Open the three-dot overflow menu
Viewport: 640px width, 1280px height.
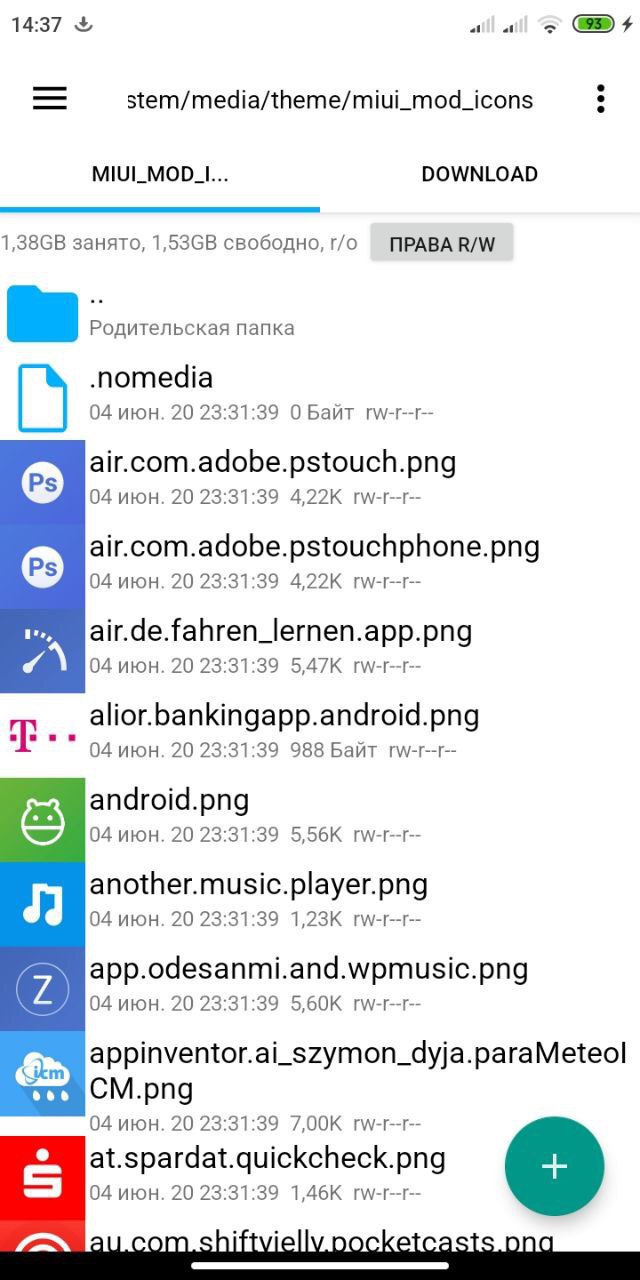600,98
